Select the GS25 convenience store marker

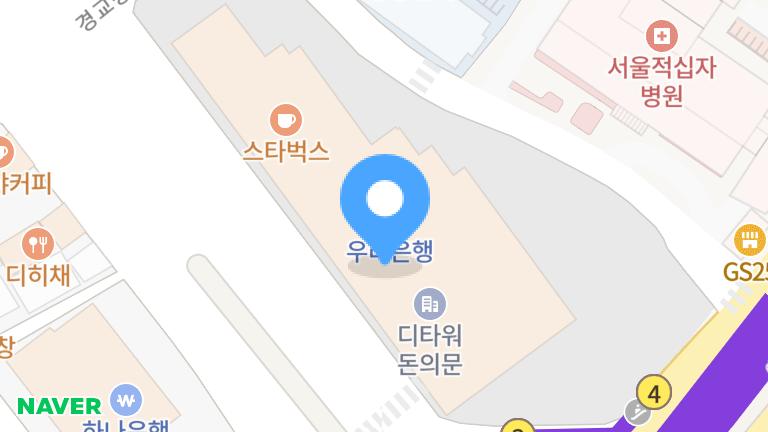pyautogui.click(x=749, y=241)
